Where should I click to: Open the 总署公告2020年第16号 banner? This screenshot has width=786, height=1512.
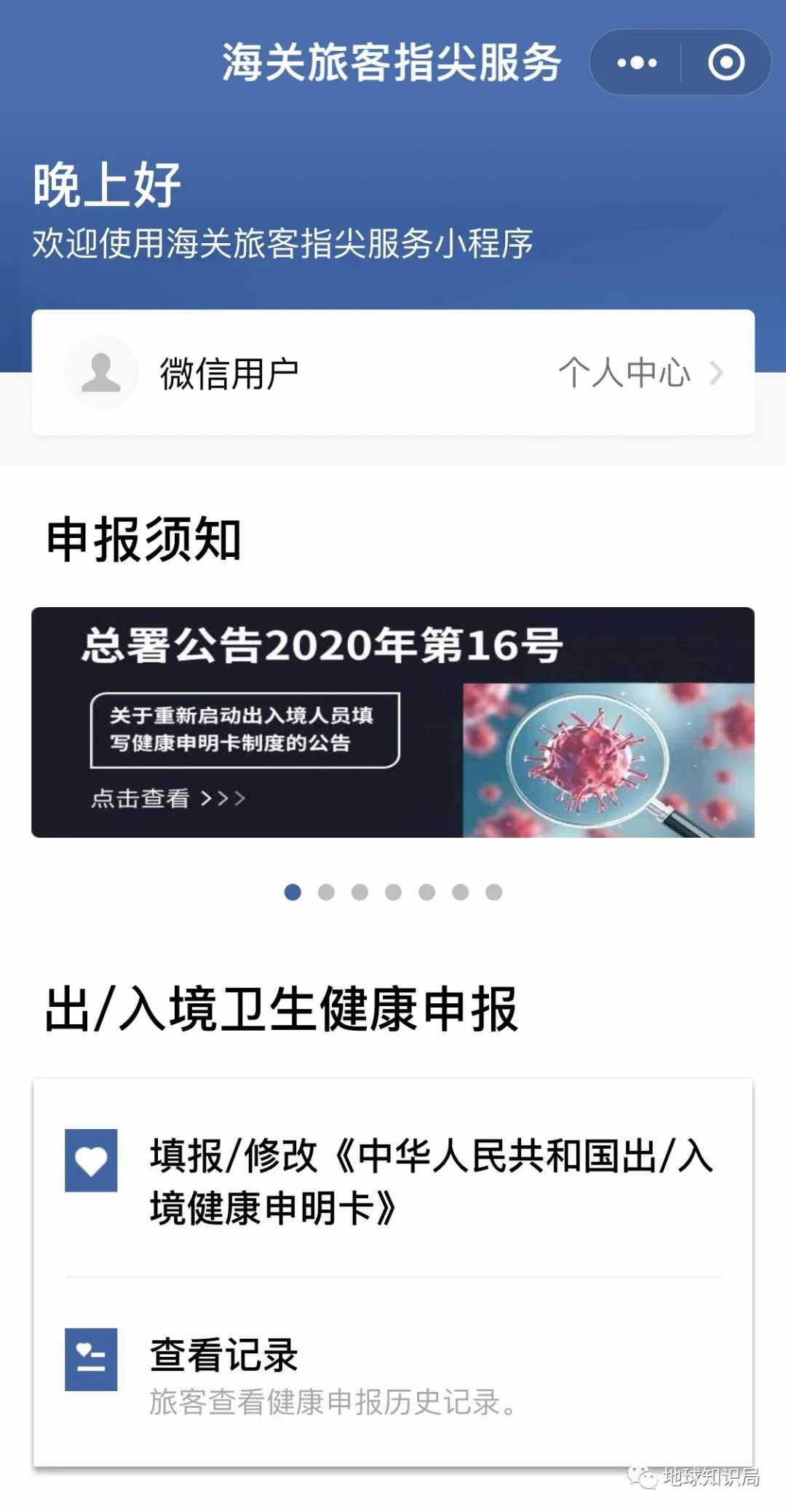(x=393, y=722)
